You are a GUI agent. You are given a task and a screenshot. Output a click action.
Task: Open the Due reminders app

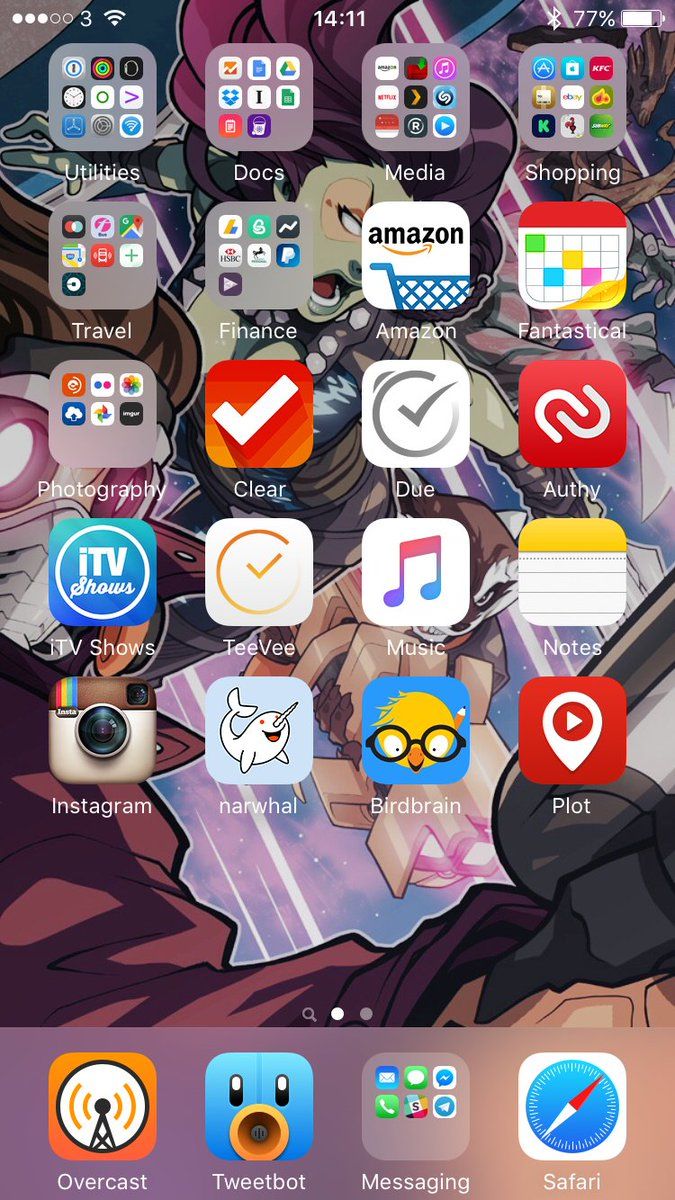coord(415,414)
